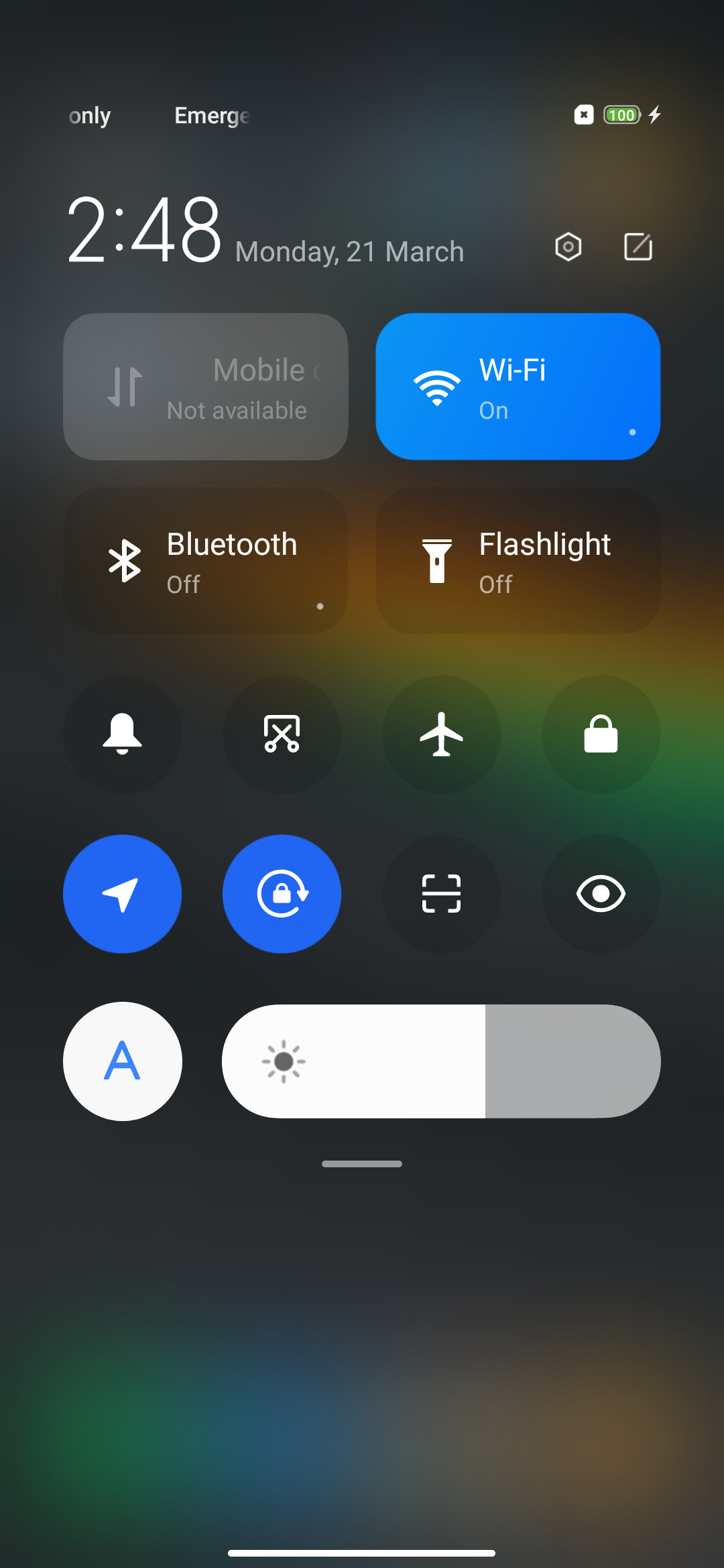Open the scanner icon
This screenshot has height=1568, width=724.
point(442,894)
